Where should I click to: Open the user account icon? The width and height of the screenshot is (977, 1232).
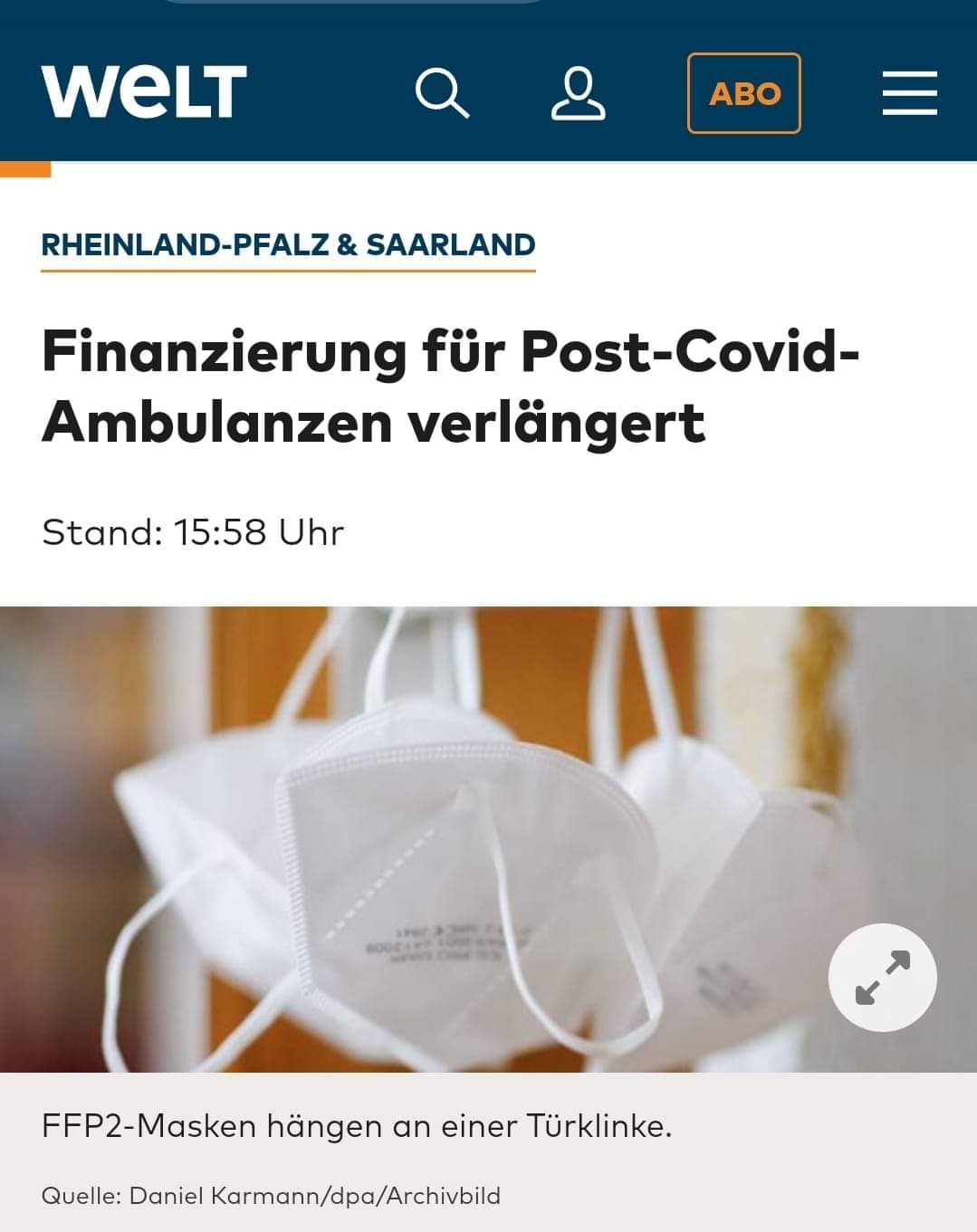coord(578,93)
